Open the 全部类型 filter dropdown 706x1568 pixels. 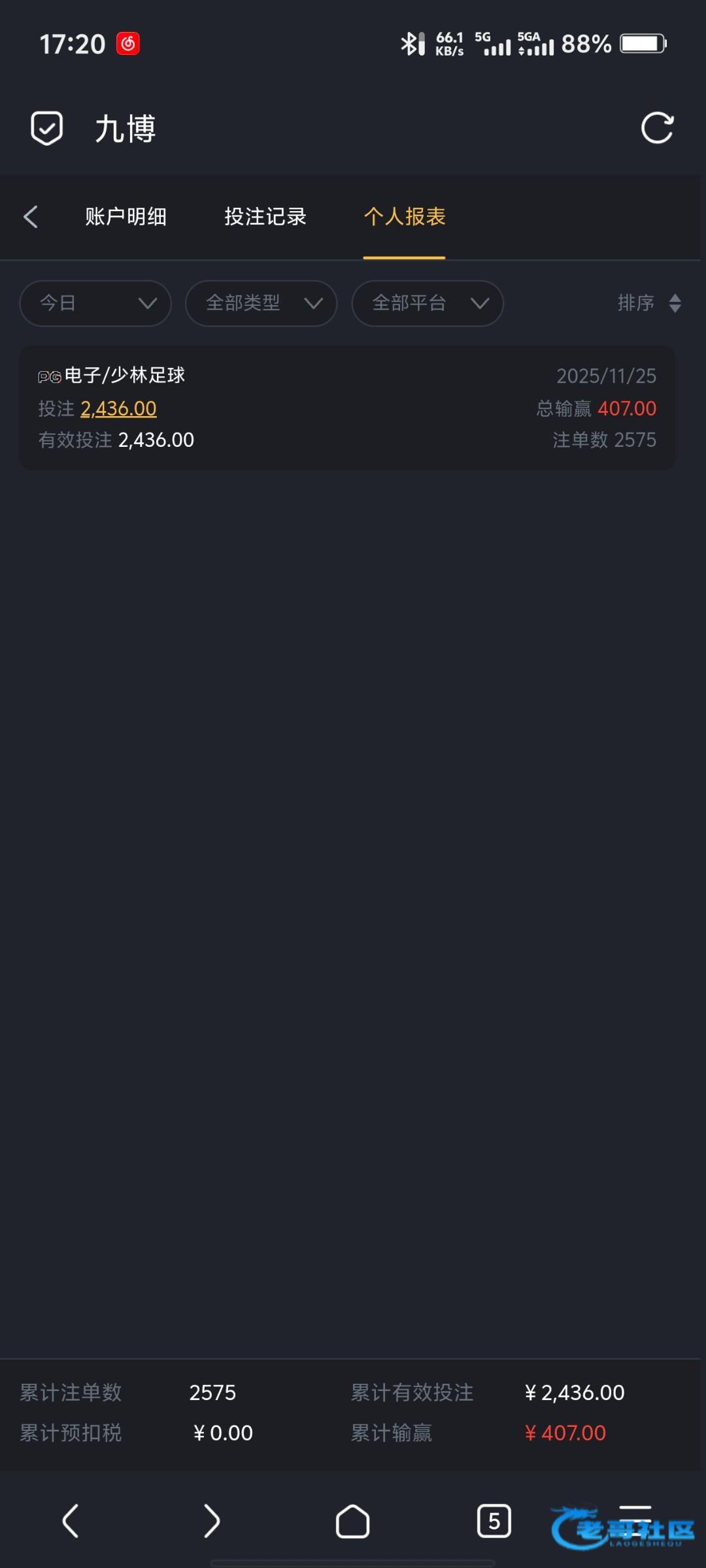(x=261, y=303)
